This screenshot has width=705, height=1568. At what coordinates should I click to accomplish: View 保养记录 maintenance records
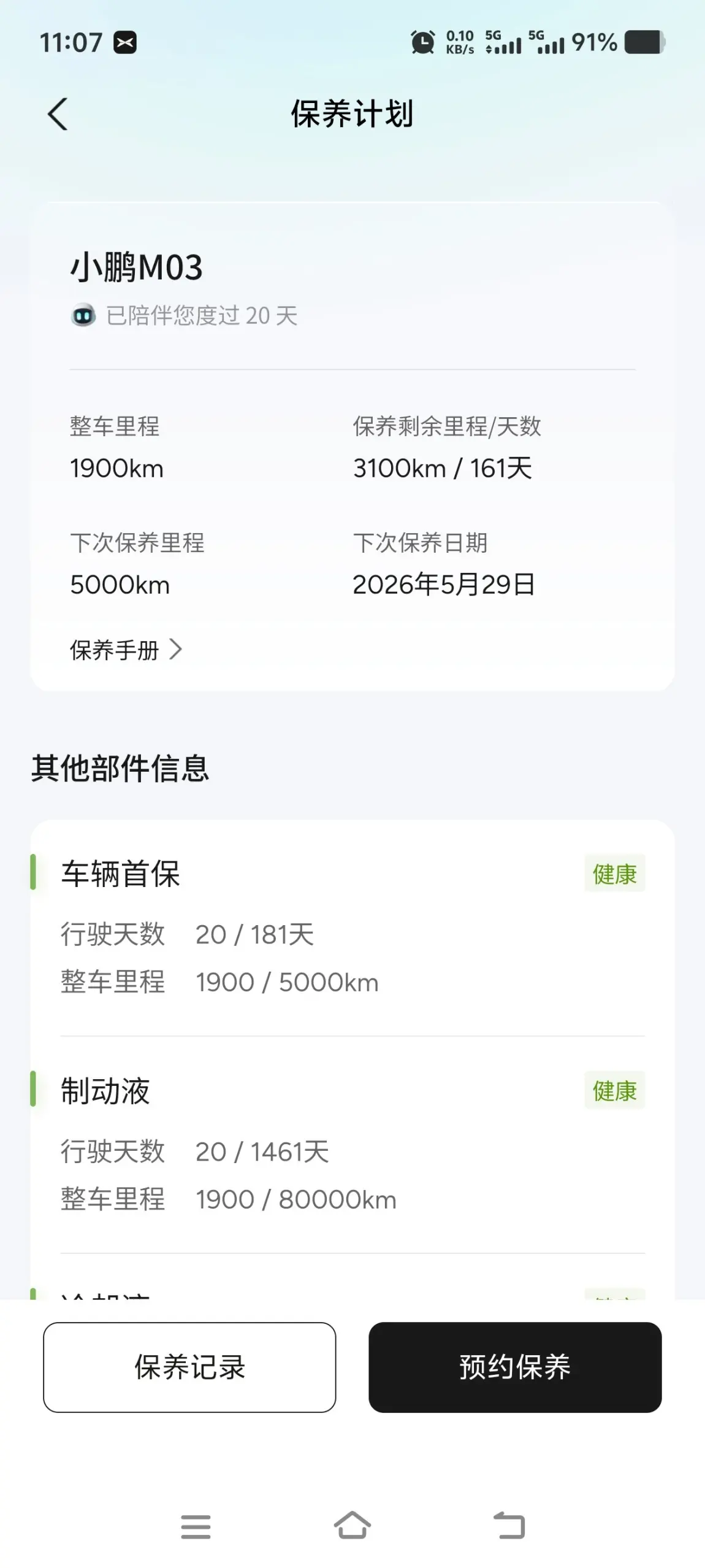tap(189, 1367)
